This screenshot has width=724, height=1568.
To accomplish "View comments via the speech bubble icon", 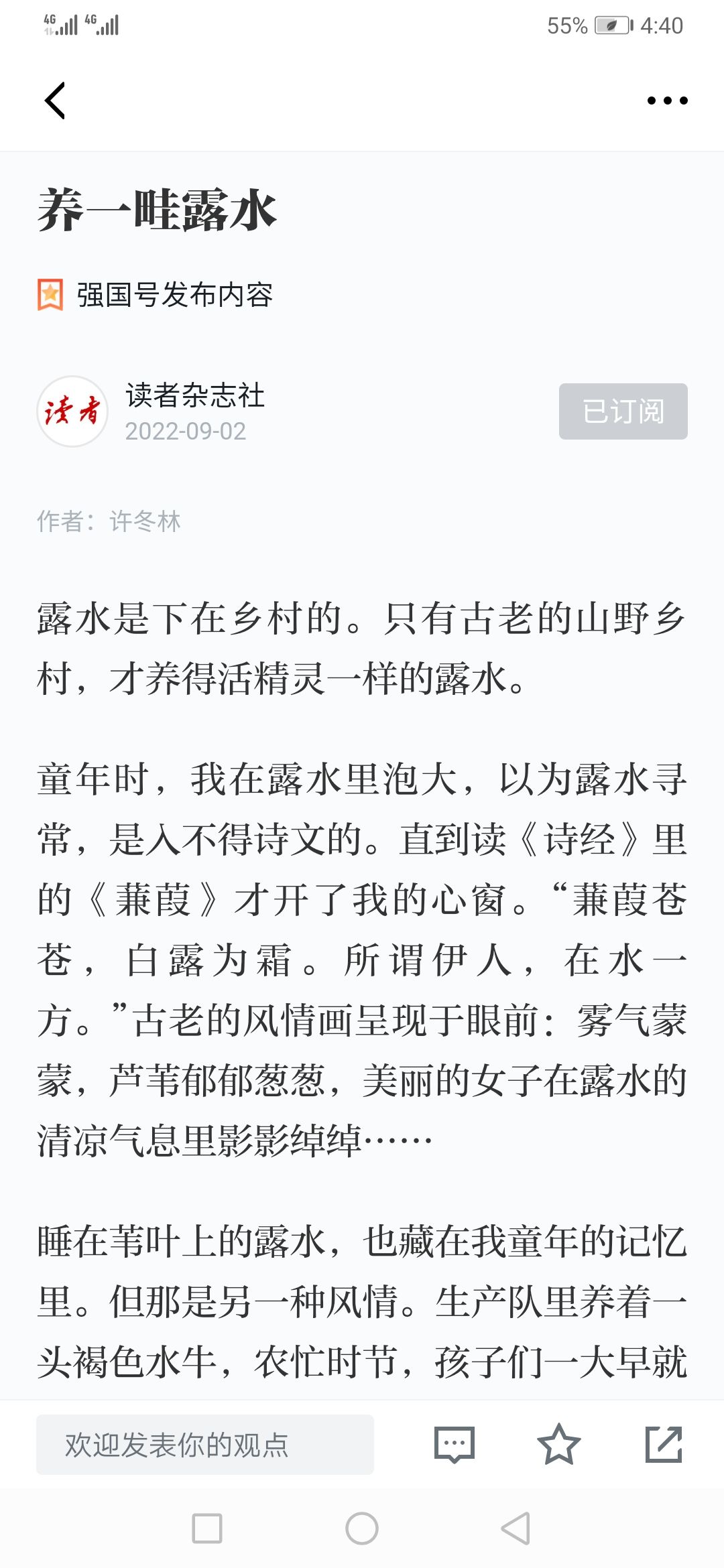I will (455, 1444).
